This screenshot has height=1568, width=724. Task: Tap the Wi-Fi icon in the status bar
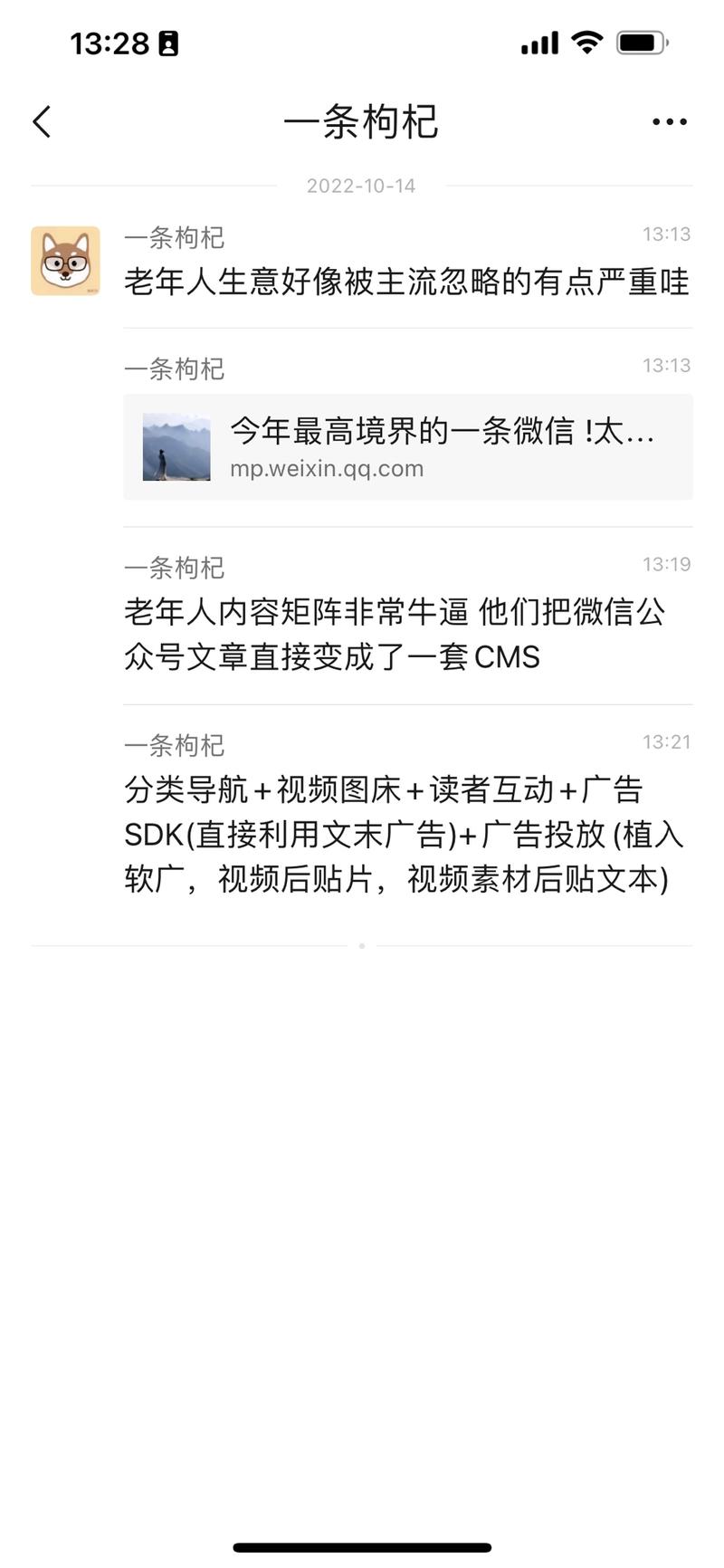tap(585, 42)
